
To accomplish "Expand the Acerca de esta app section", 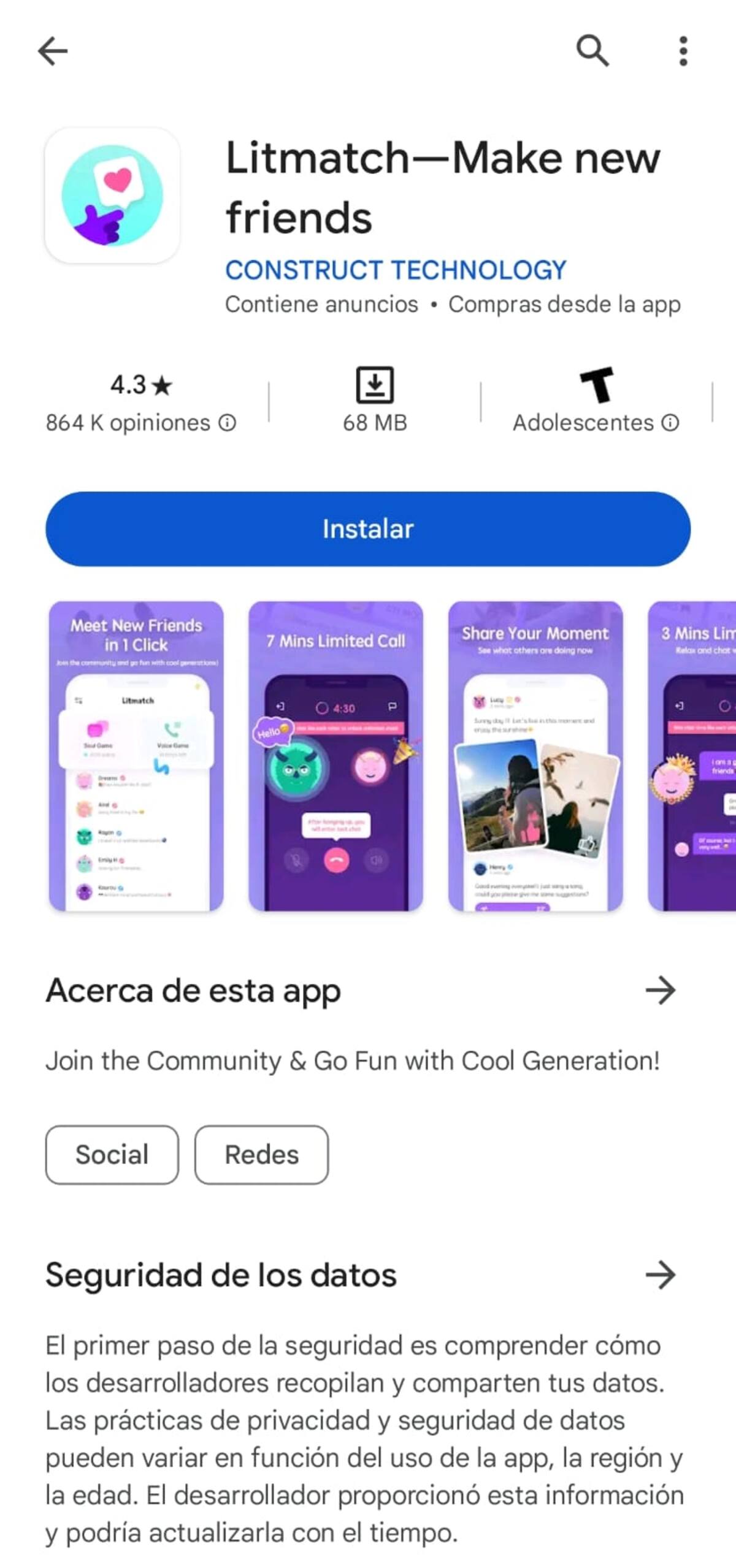I will click(660, 990).
